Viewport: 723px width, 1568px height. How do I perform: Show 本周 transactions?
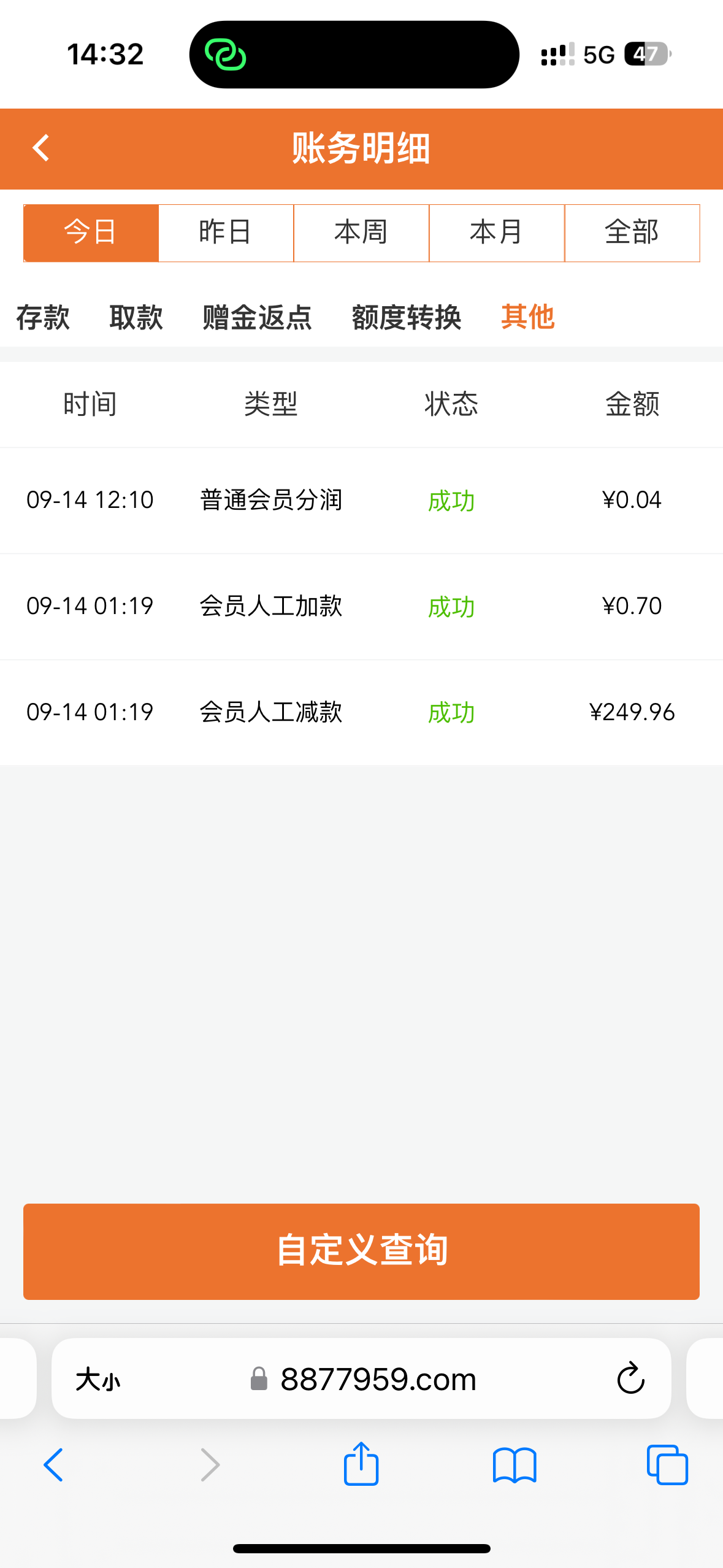(361, 233)
